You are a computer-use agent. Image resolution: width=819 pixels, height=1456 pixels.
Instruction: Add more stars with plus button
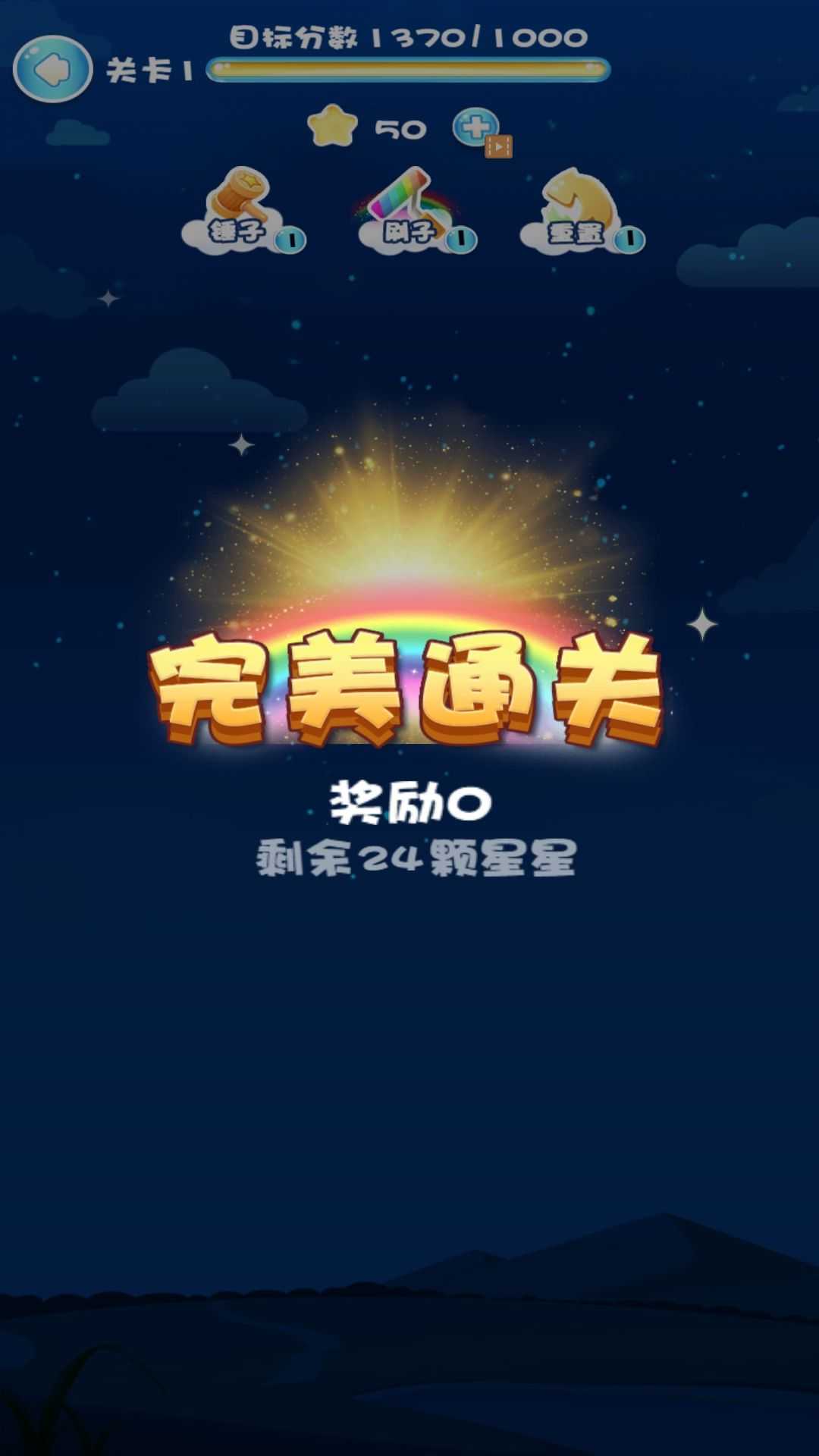point(475,127)
